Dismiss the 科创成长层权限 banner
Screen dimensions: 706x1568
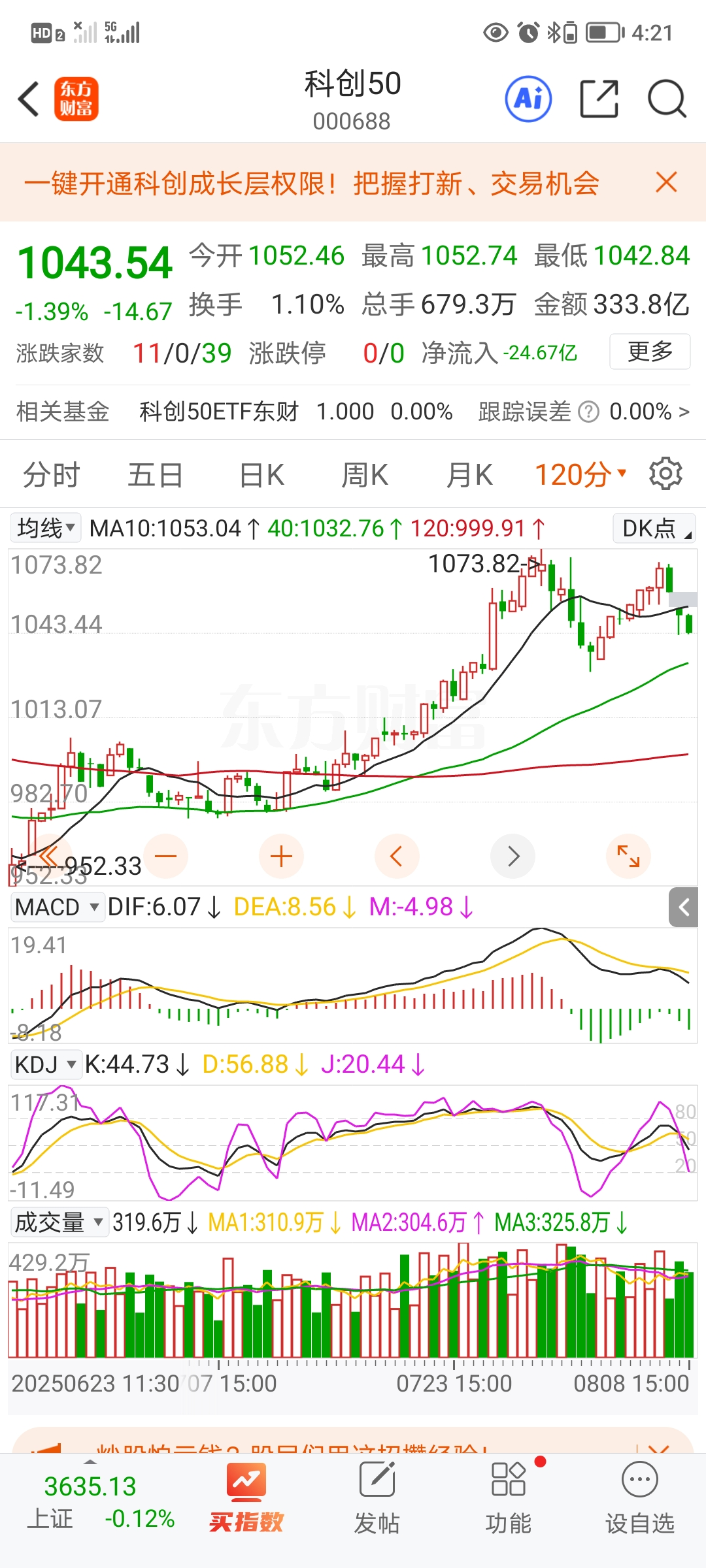[x=666, y=182]
